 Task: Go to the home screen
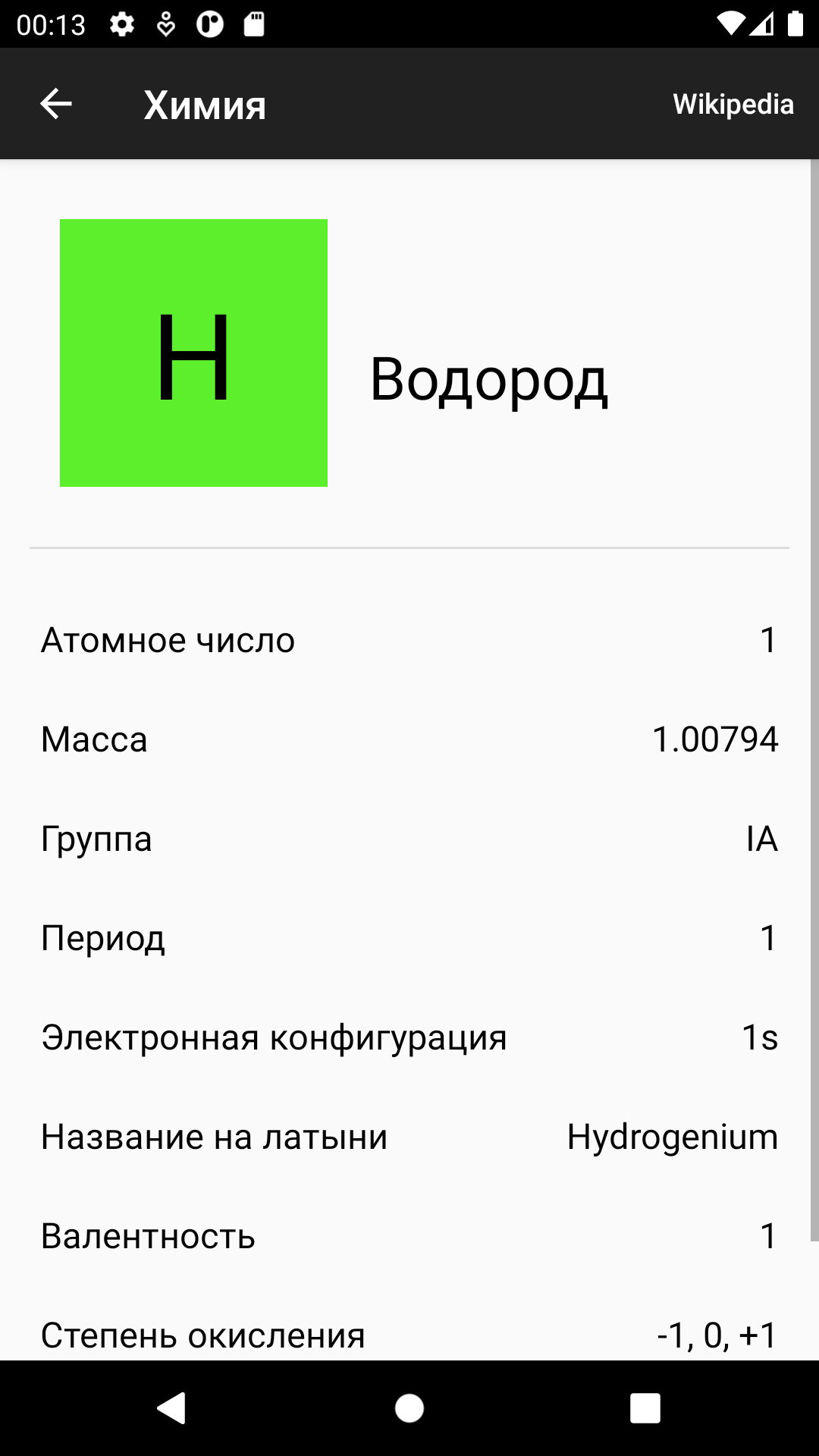click(409, 1408)
